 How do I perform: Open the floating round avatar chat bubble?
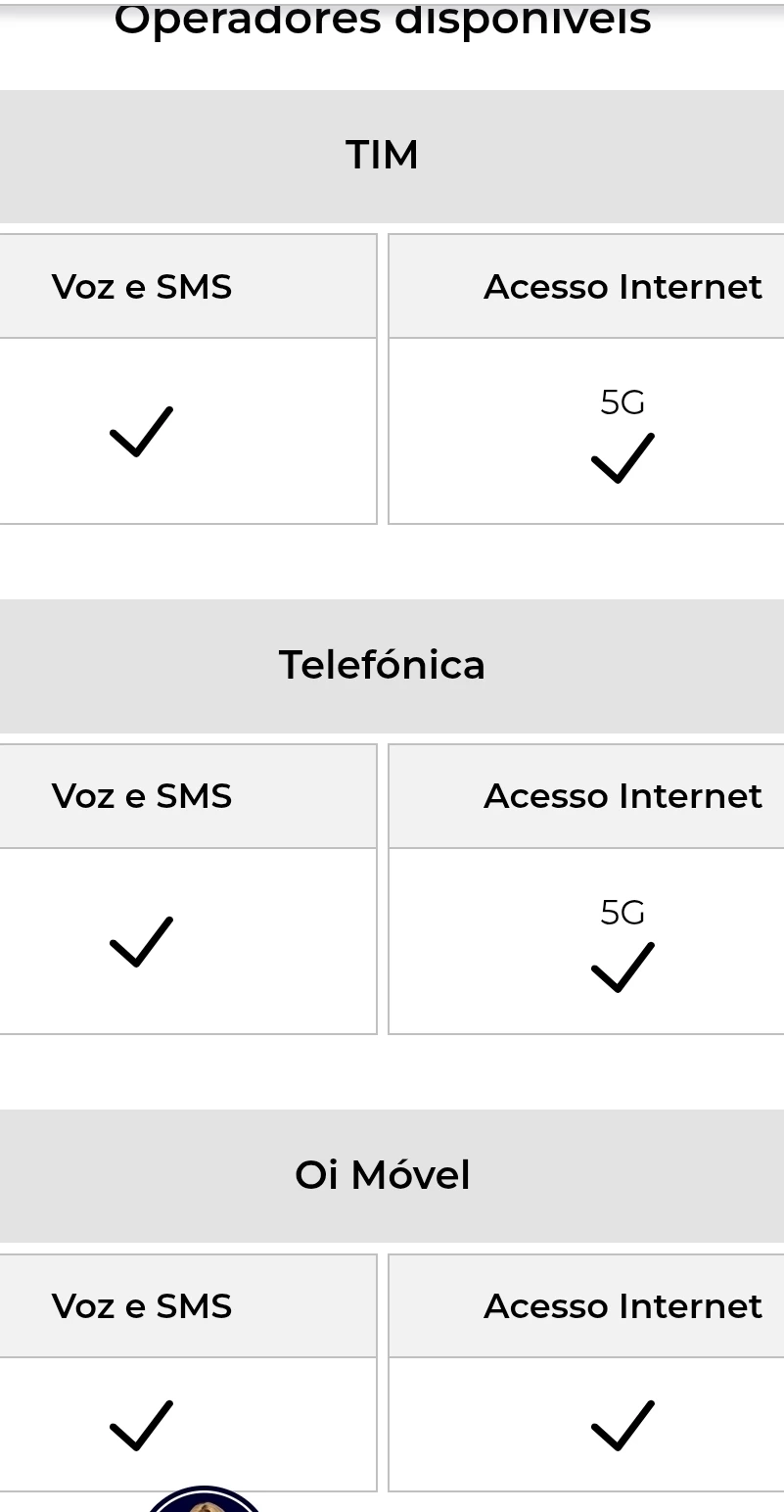tap(205, 1502)
